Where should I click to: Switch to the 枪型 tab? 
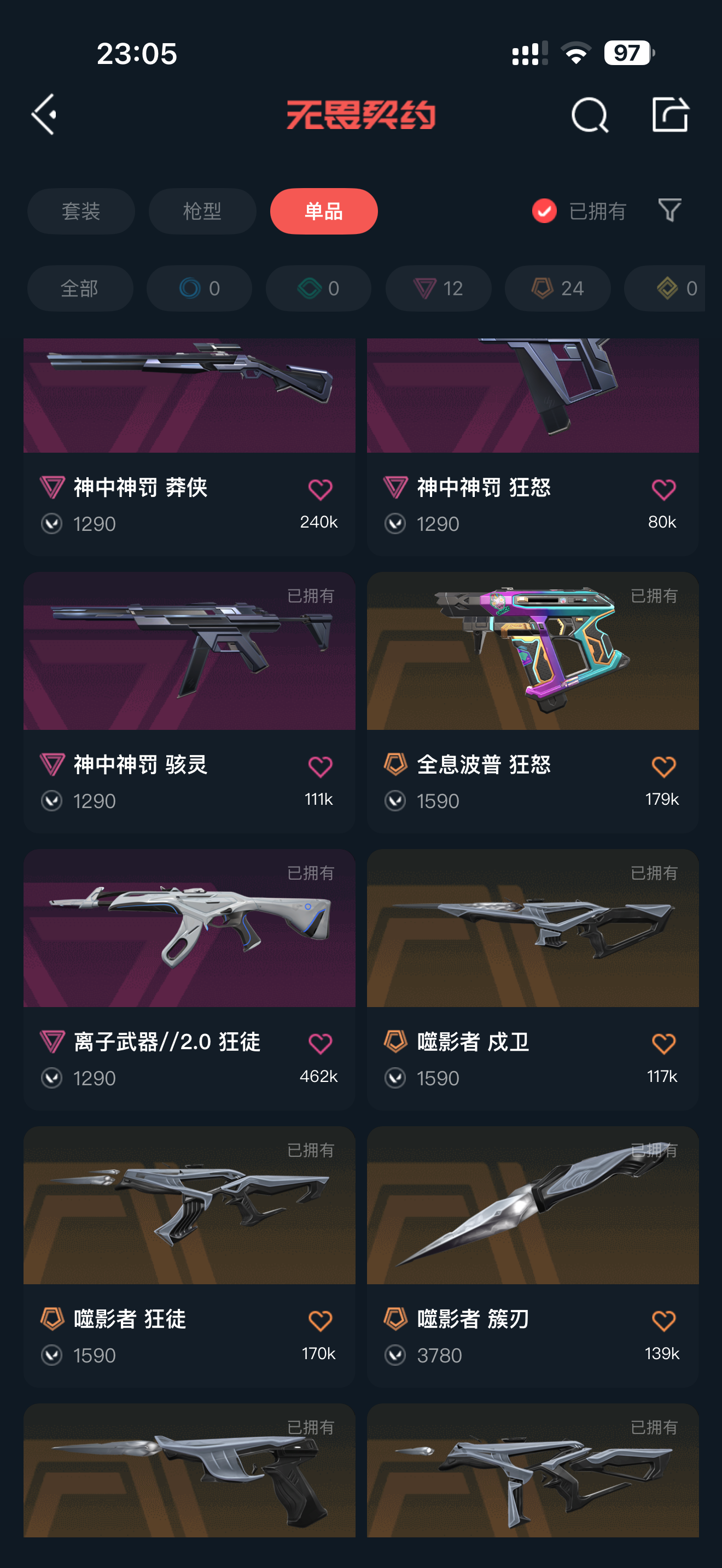(x=202, y=211)
